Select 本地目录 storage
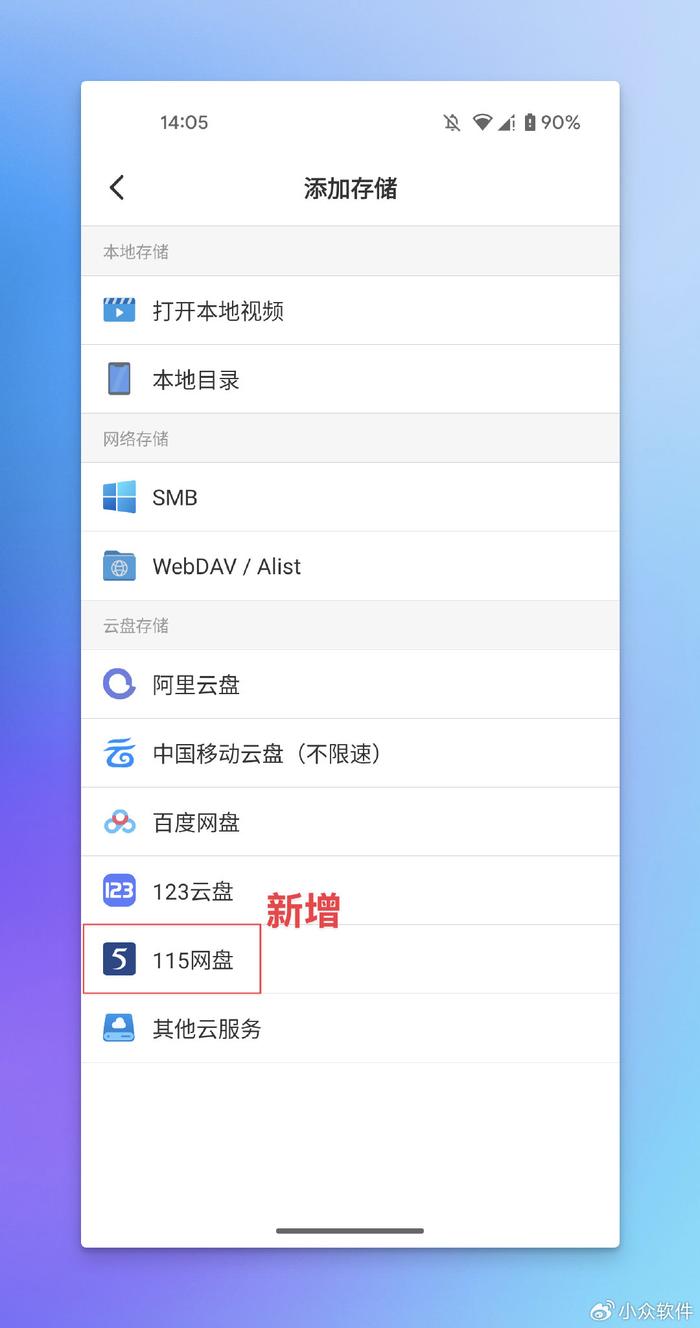 point(350,379)
